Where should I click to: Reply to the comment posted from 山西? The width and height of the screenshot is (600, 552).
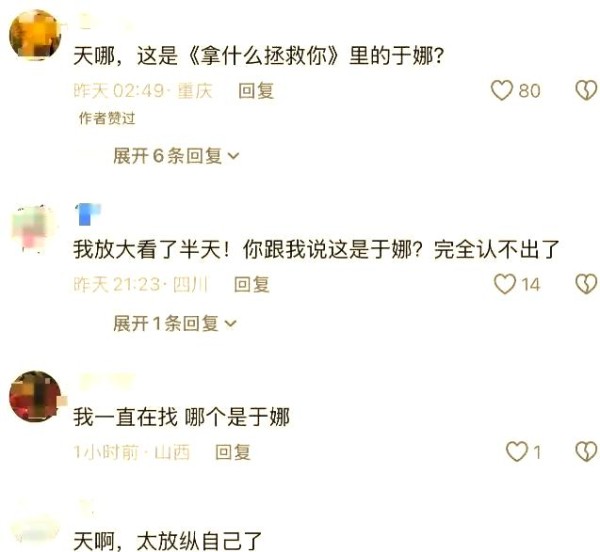233,452
